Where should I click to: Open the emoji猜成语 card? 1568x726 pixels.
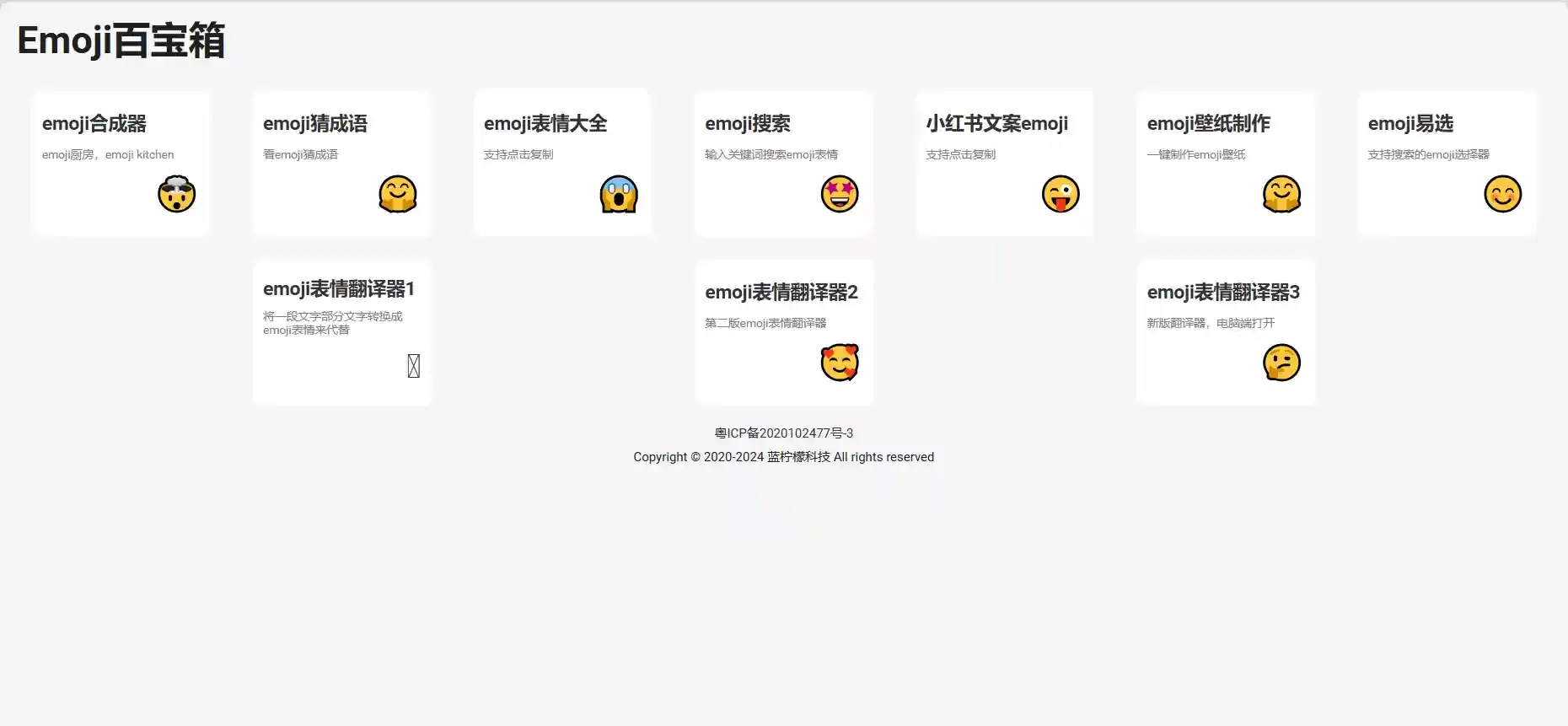coord(341,163)
